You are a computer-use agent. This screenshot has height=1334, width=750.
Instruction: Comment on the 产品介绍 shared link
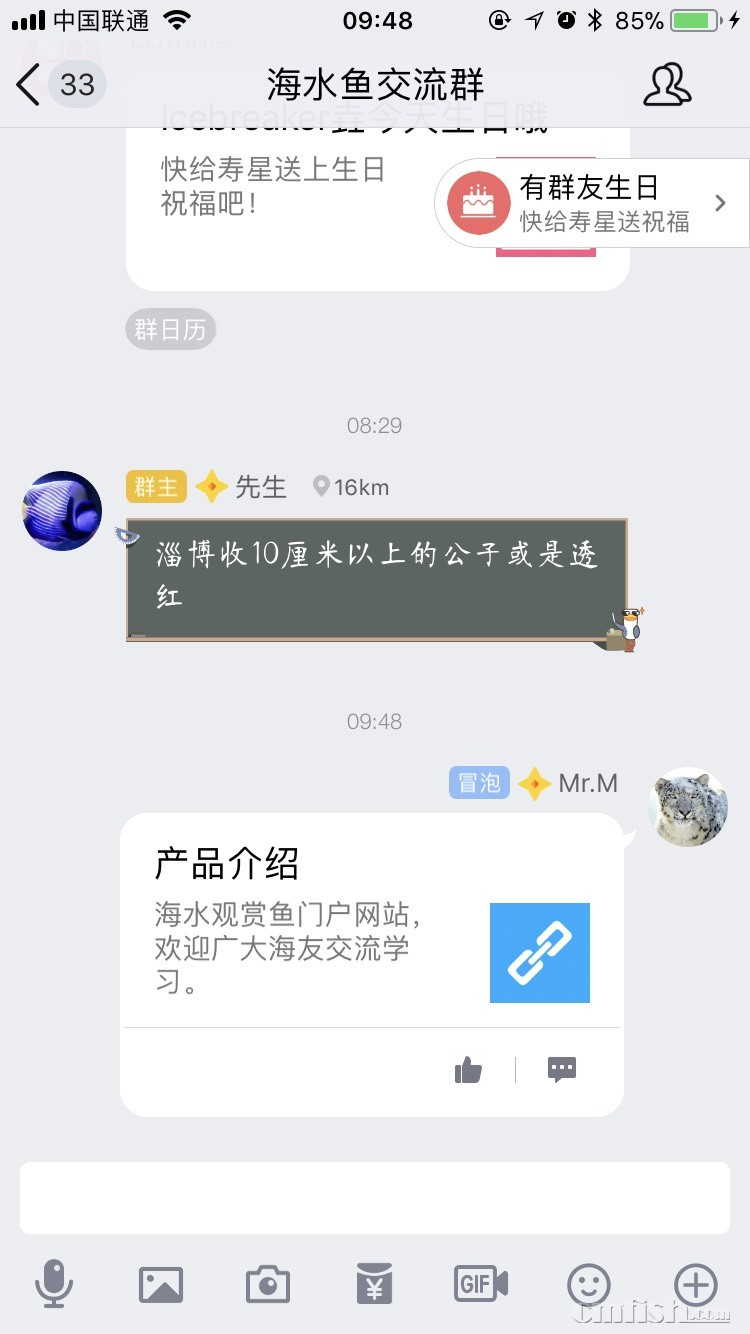tap(562, 1070)
